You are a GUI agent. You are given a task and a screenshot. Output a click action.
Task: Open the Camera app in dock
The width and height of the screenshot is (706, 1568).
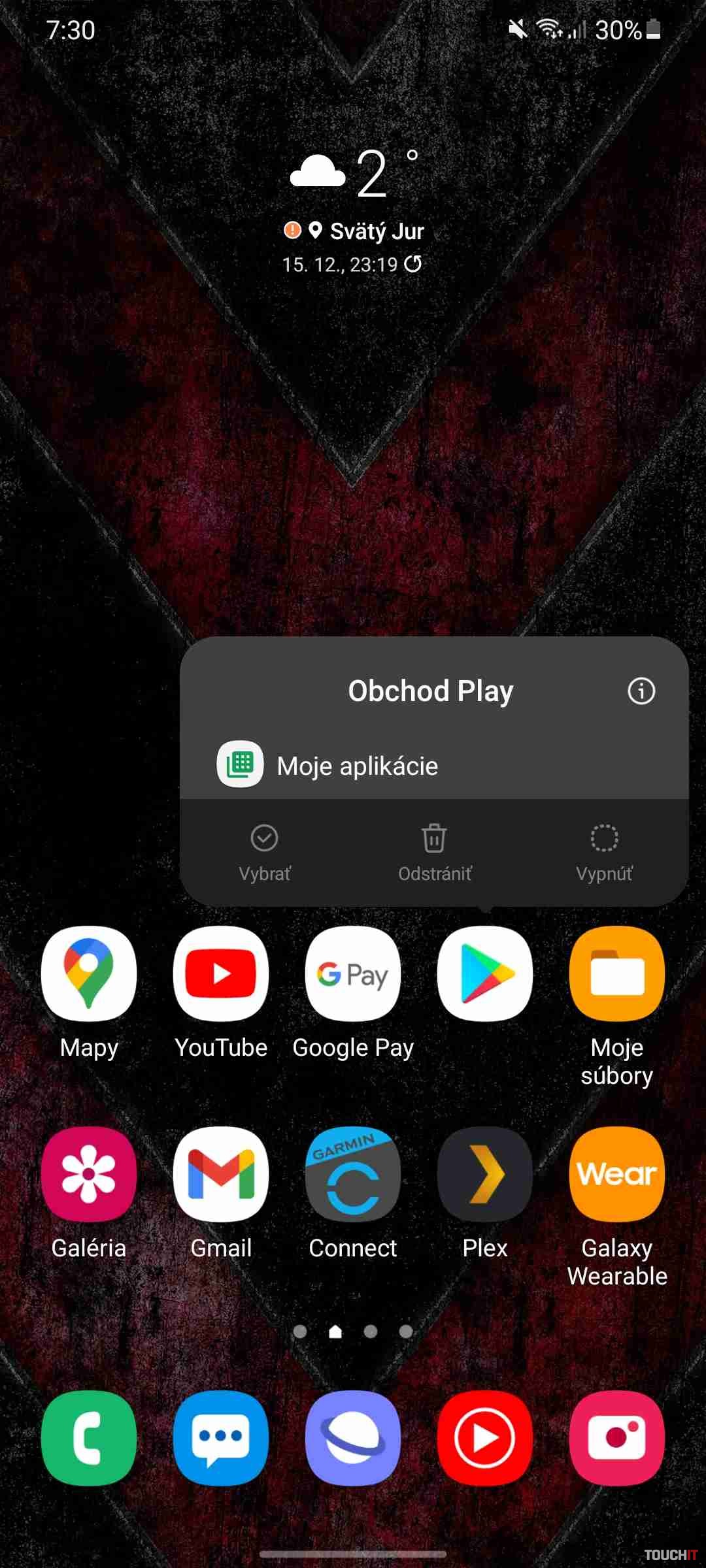[617, 1438]
